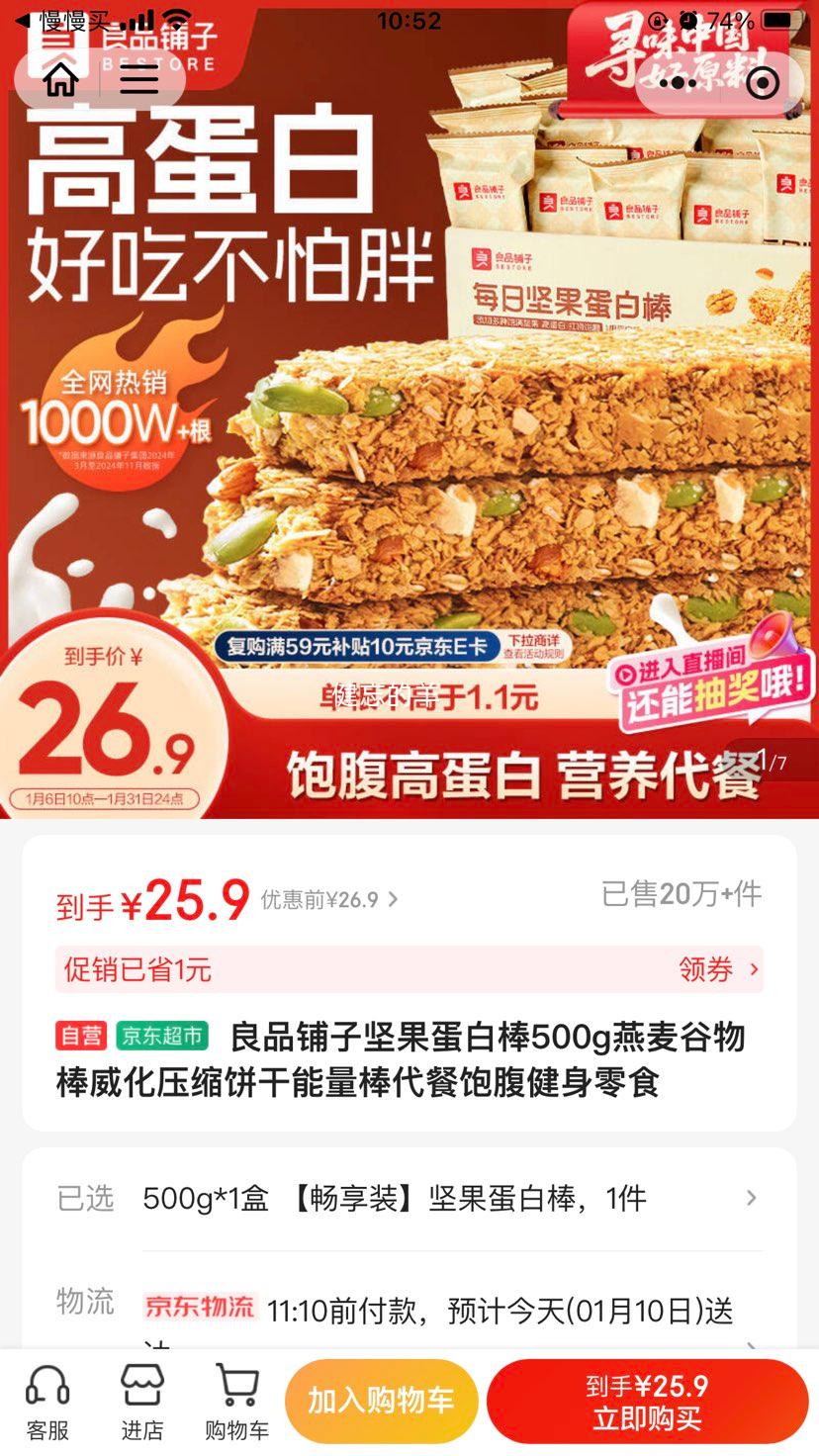Expand the 已选 product specification row
Screen dimensions: 819x1456
[x=409, y=1197]
